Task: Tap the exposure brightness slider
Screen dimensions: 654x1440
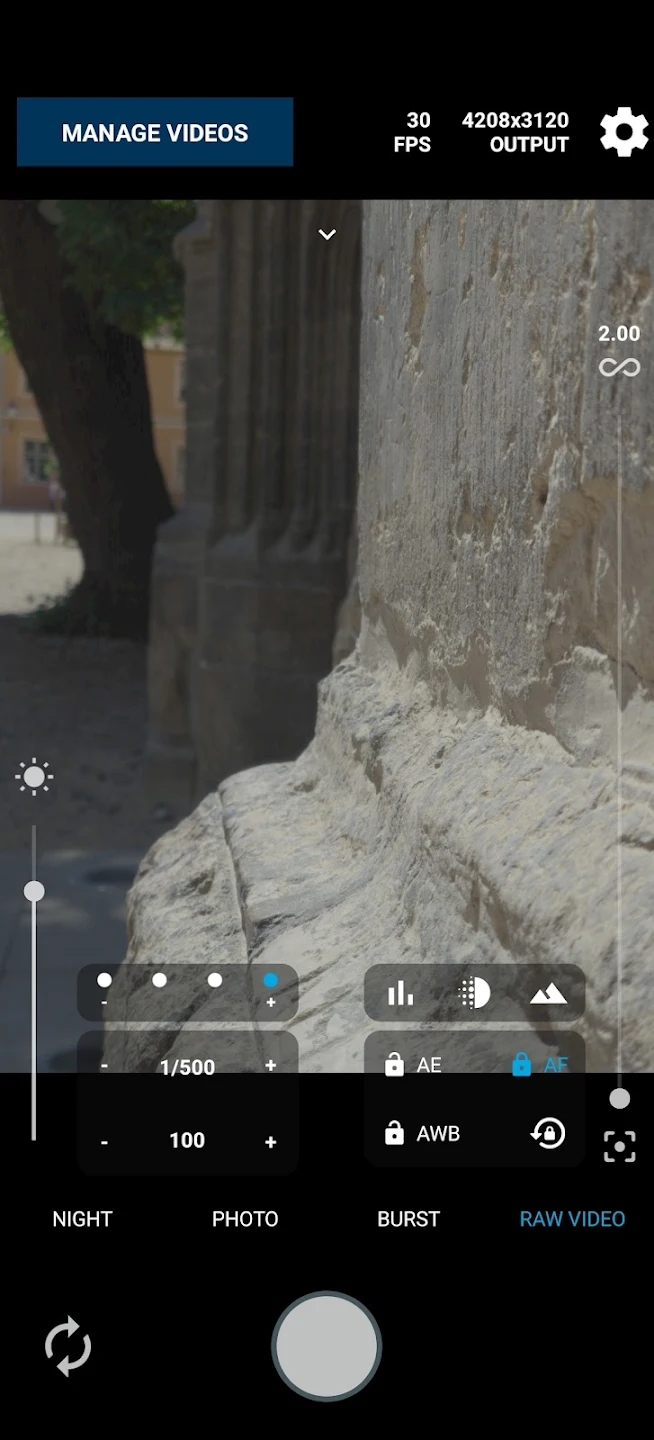Action: coord(34,891)
